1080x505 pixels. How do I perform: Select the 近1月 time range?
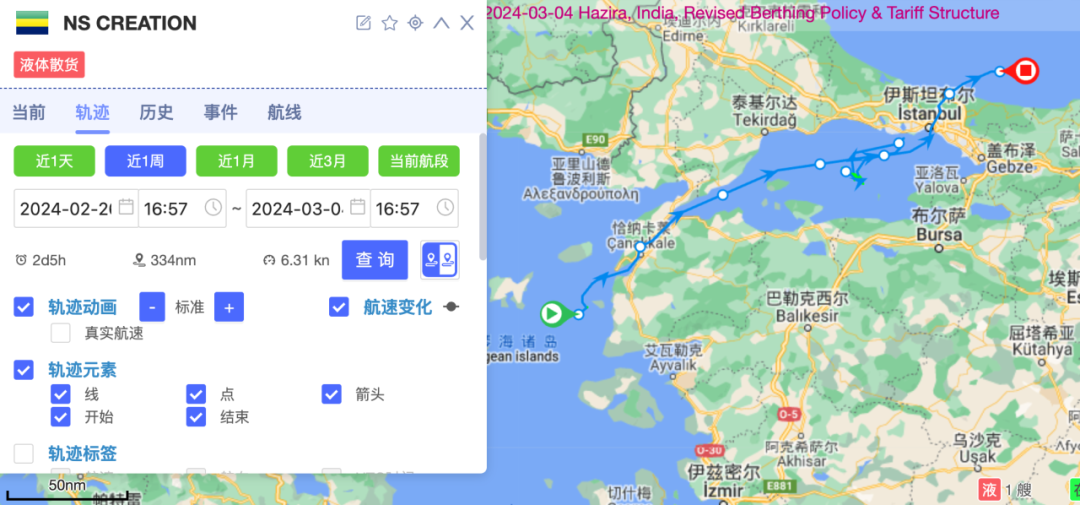click(236, 161)
